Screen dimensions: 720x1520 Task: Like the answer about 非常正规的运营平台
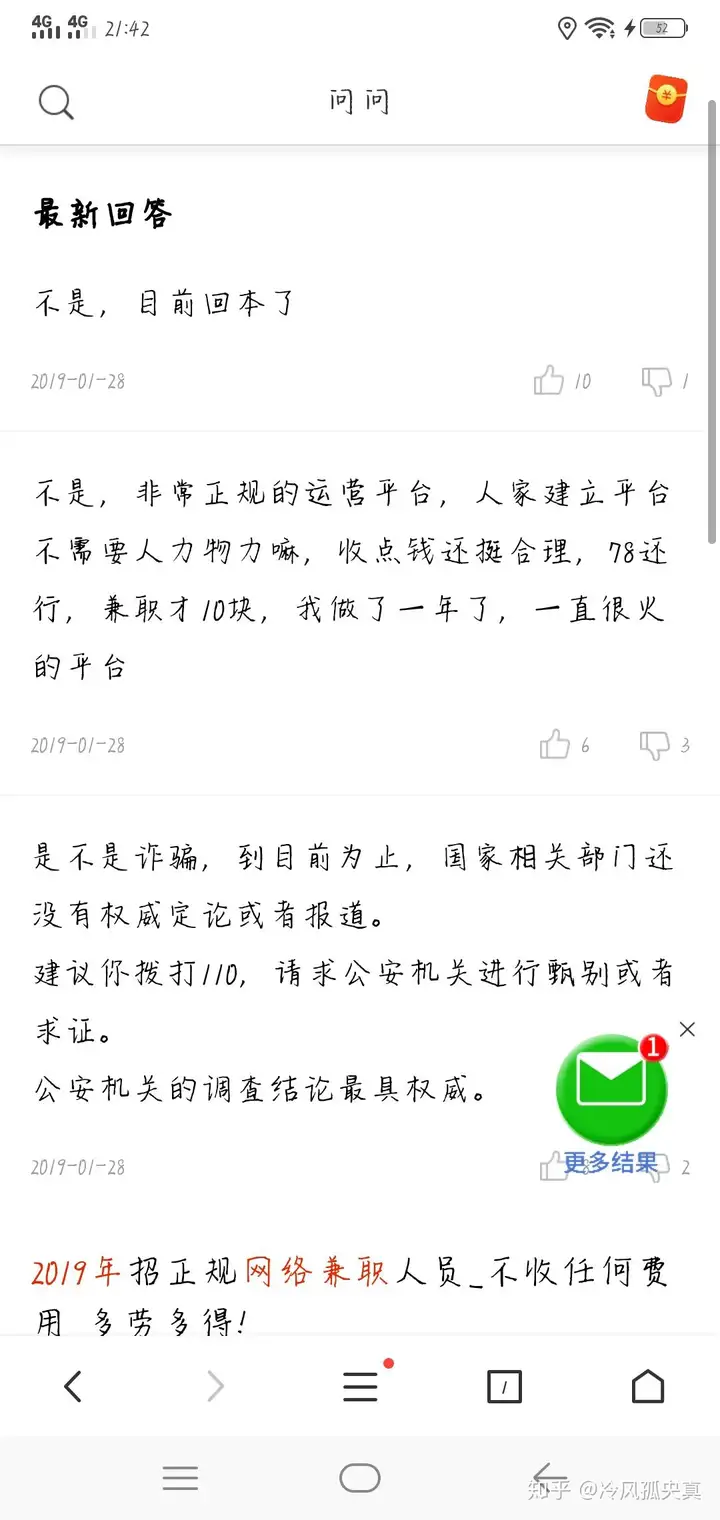pyautogui.click(x=555, y=745)
